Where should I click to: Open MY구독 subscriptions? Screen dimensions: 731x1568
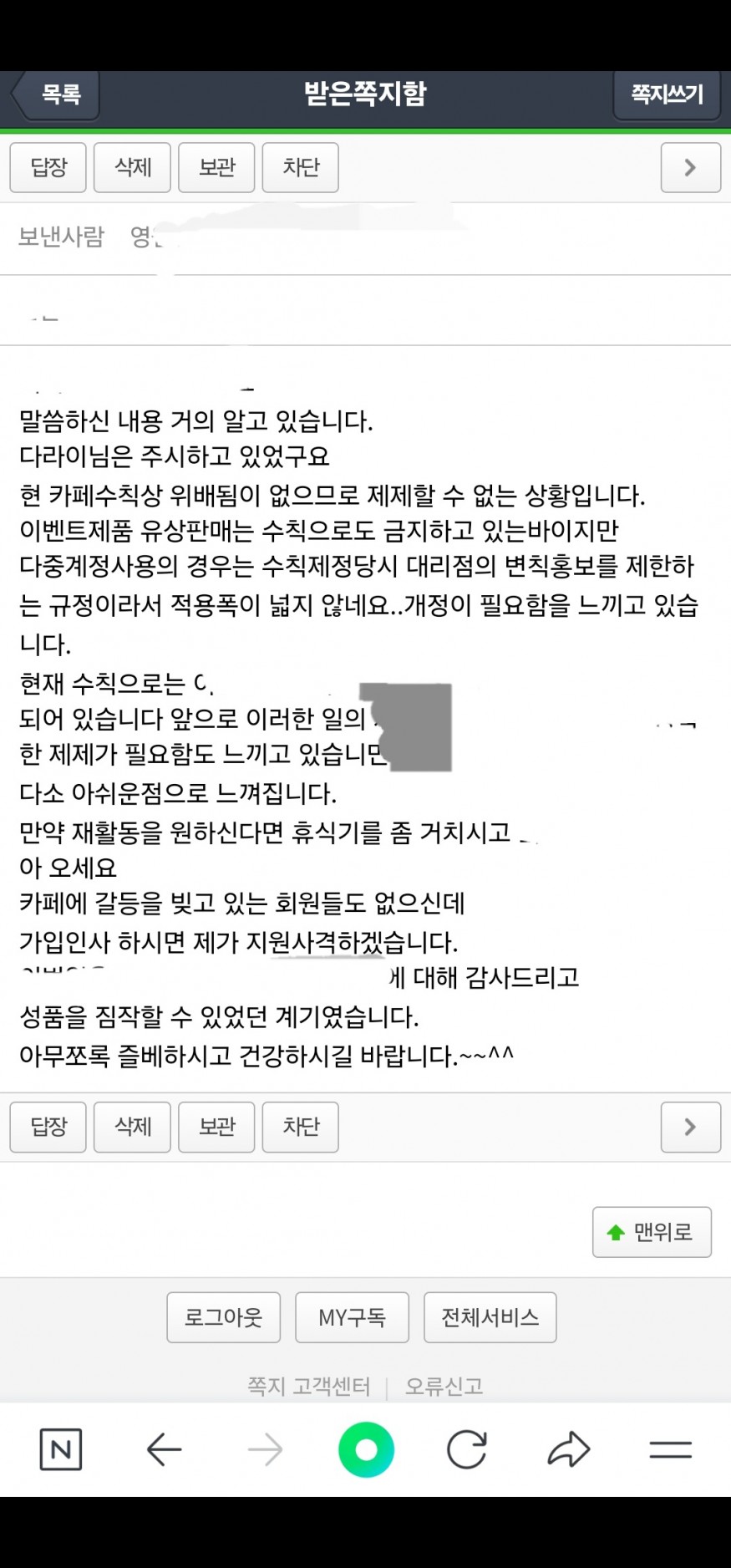(x=352, y=1317)
